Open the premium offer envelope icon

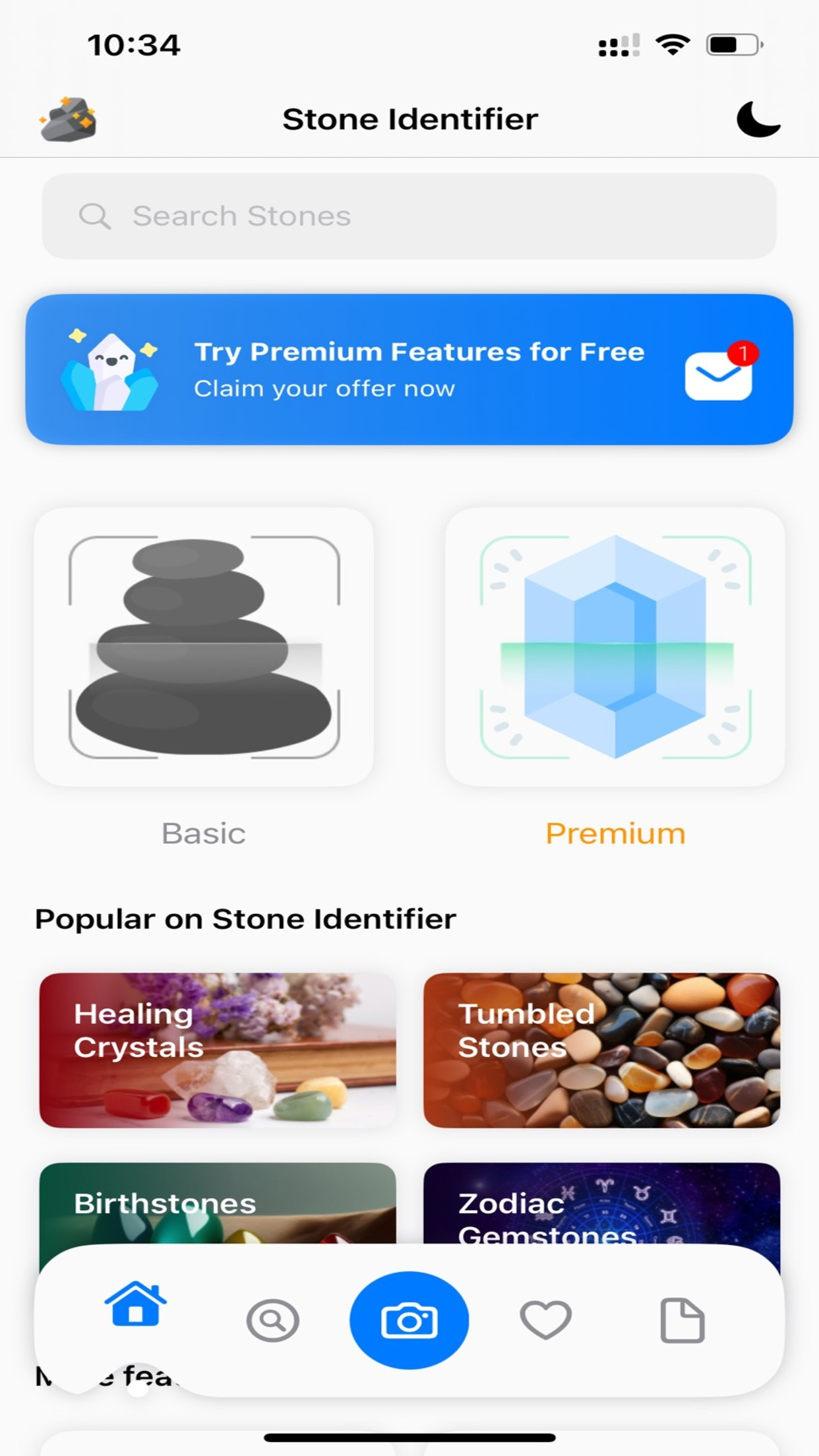718,377
